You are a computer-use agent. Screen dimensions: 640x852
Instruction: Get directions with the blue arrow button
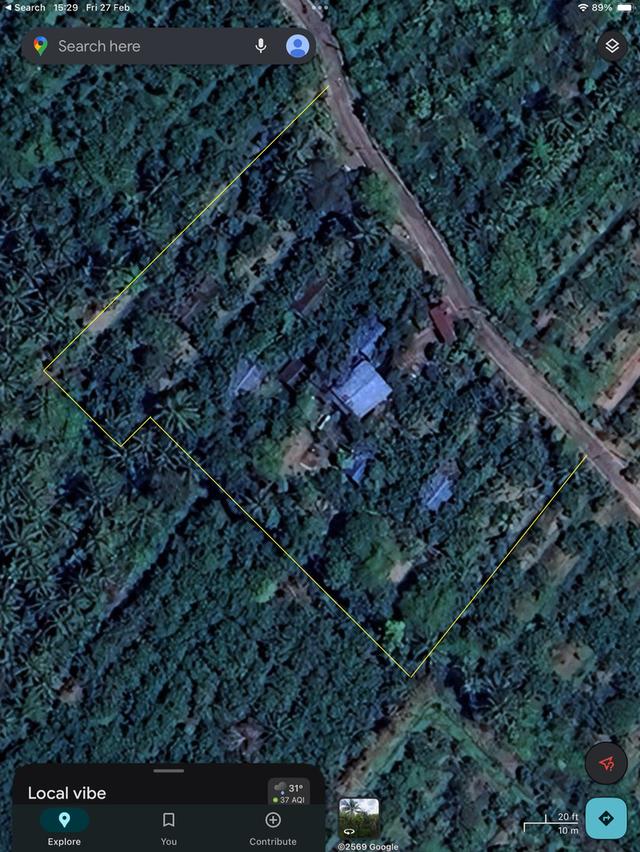[606, 818]
